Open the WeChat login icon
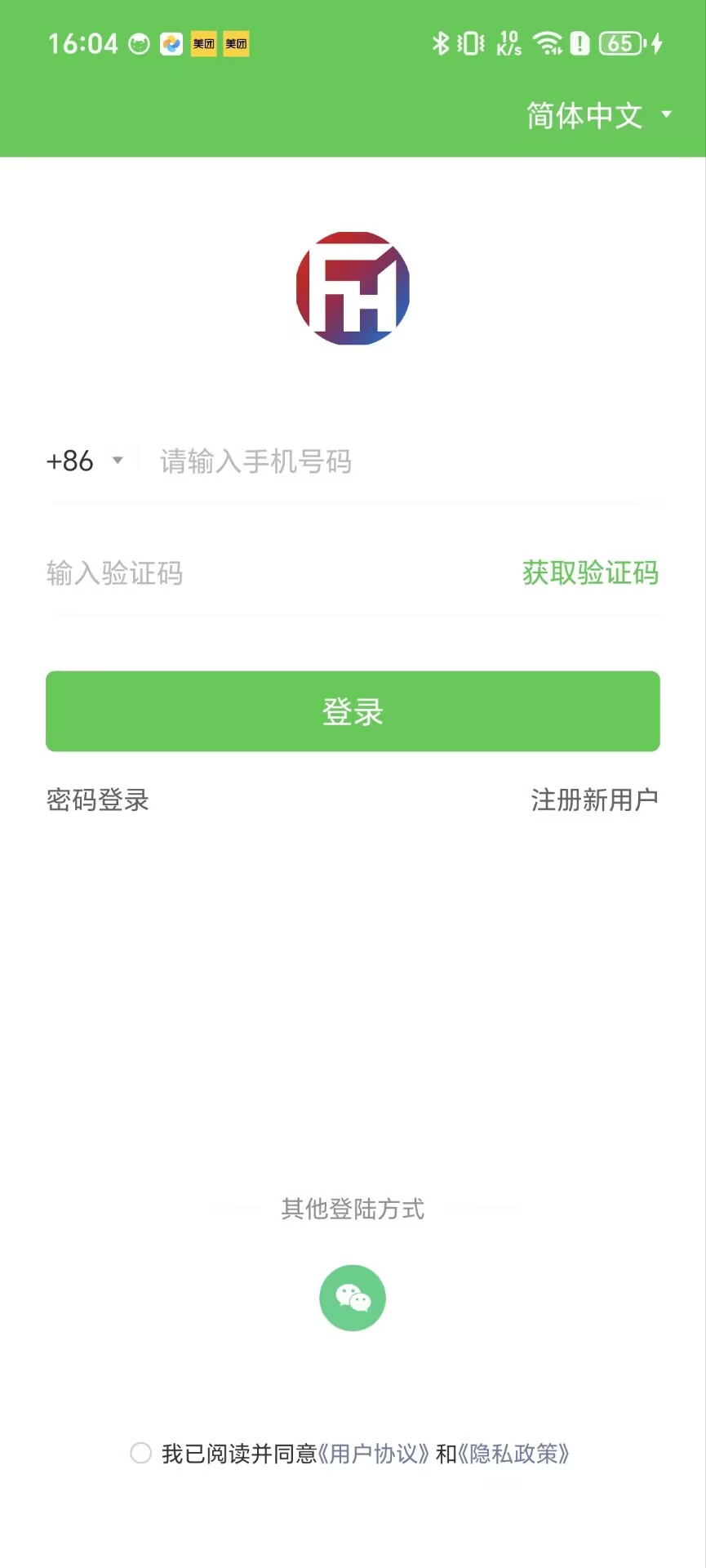706x1568 pixels. point(352,1298)
